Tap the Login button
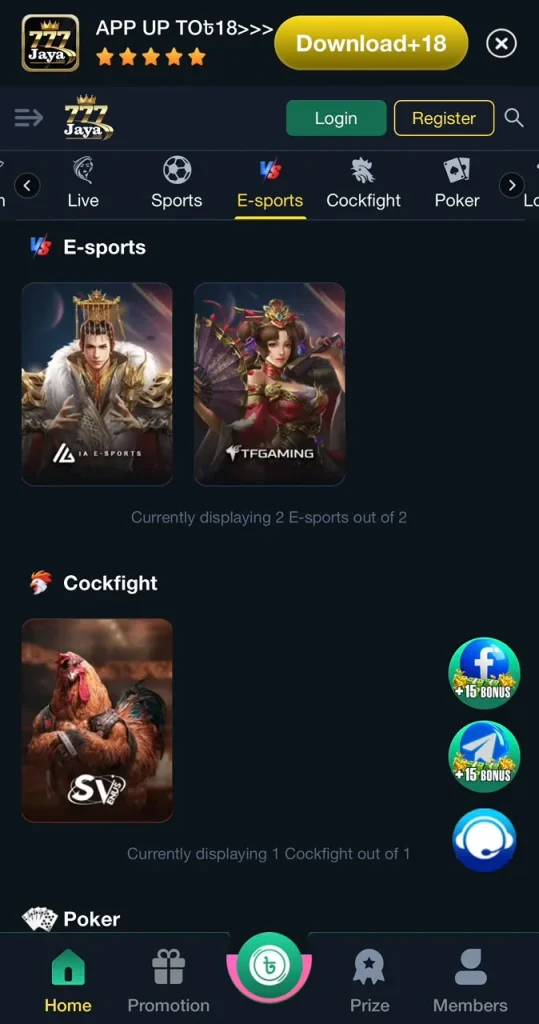 coord(336,118)
